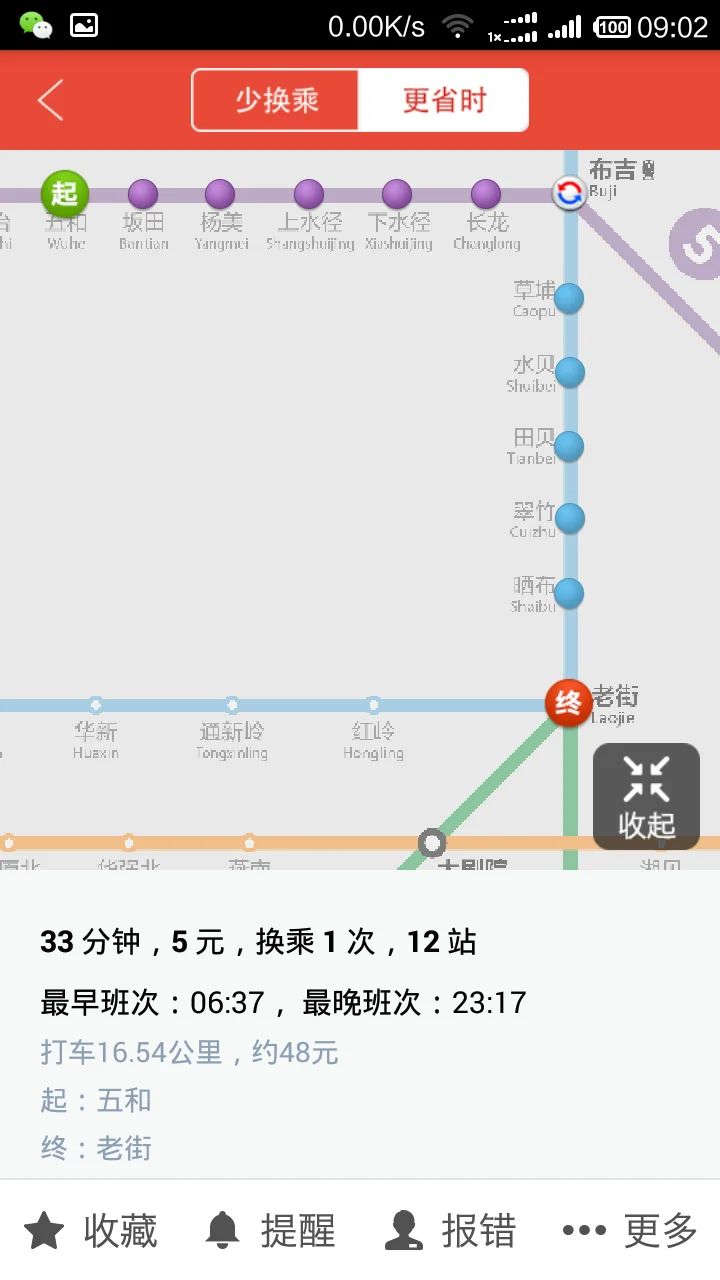Image resolution: width=720 pixels, height=1280 pixels.
Task: Tap the transfer icon at Buji station
Action: pyautogui.click(x=568, y=194)
